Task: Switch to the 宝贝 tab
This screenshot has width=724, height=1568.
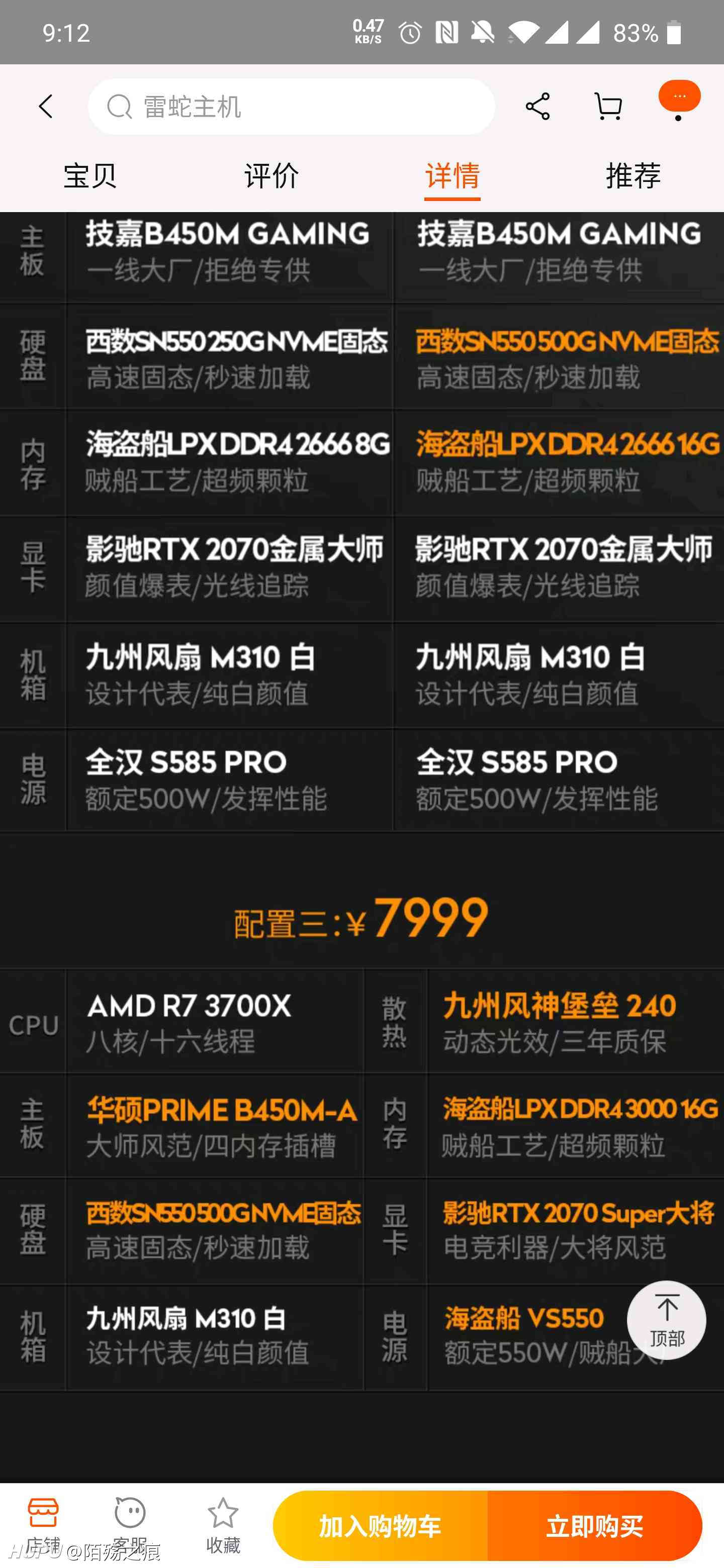Action: [90, 176]
